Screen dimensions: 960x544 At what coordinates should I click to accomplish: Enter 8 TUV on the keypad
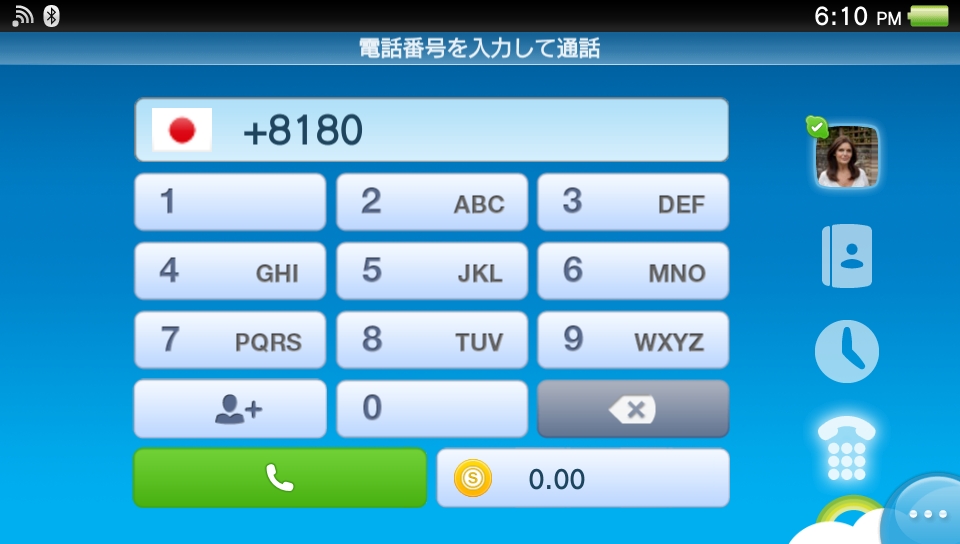coord(432,340)
